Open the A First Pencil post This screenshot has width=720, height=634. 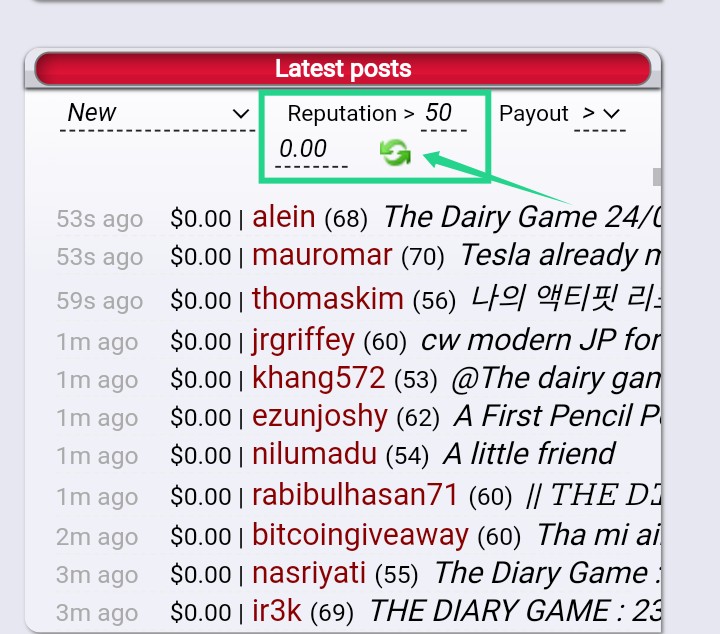(x=556, y=416)
